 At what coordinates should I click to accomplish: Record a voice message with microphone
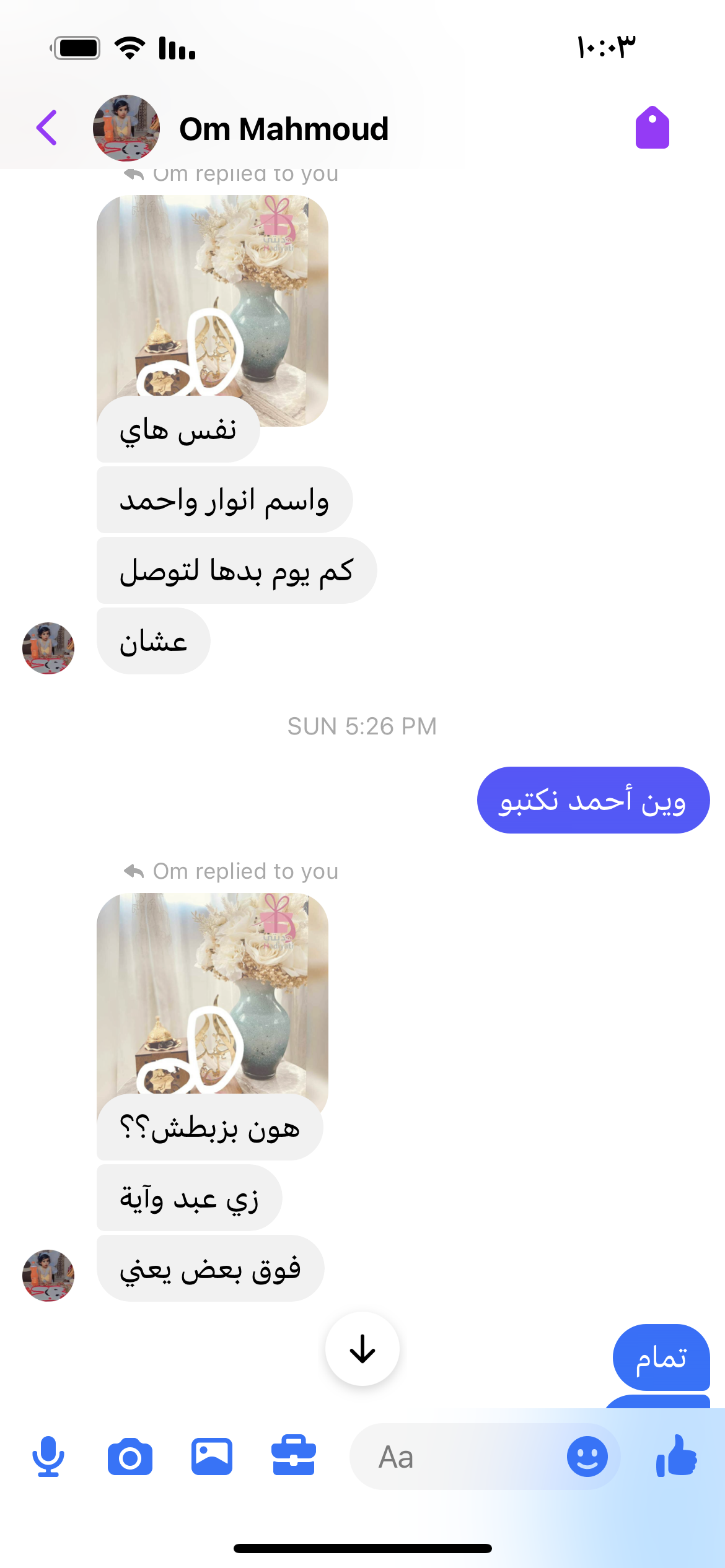[48, 1457]
